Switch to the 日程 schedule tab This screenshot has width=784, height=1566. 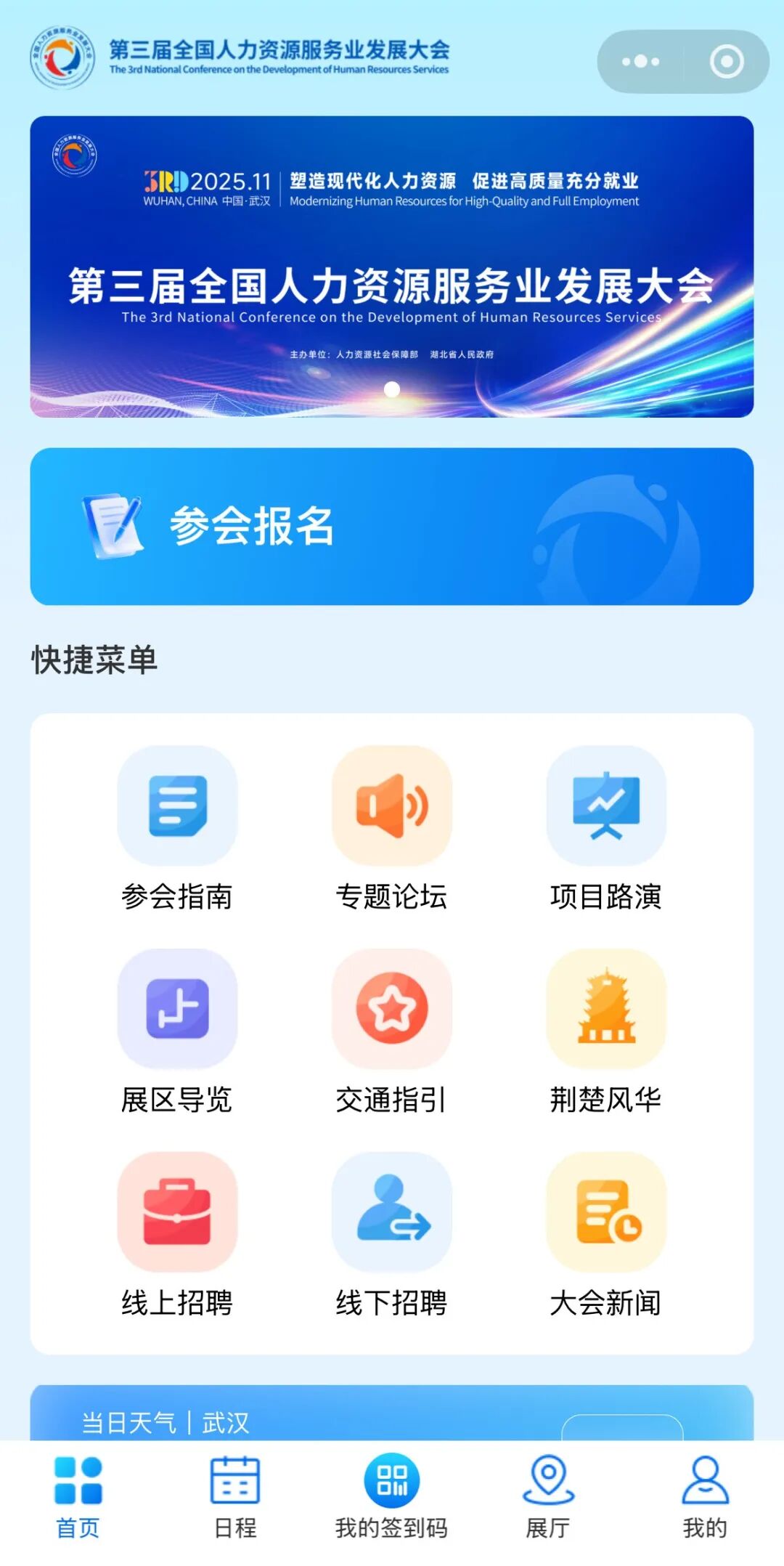[x=235, y=1498]
